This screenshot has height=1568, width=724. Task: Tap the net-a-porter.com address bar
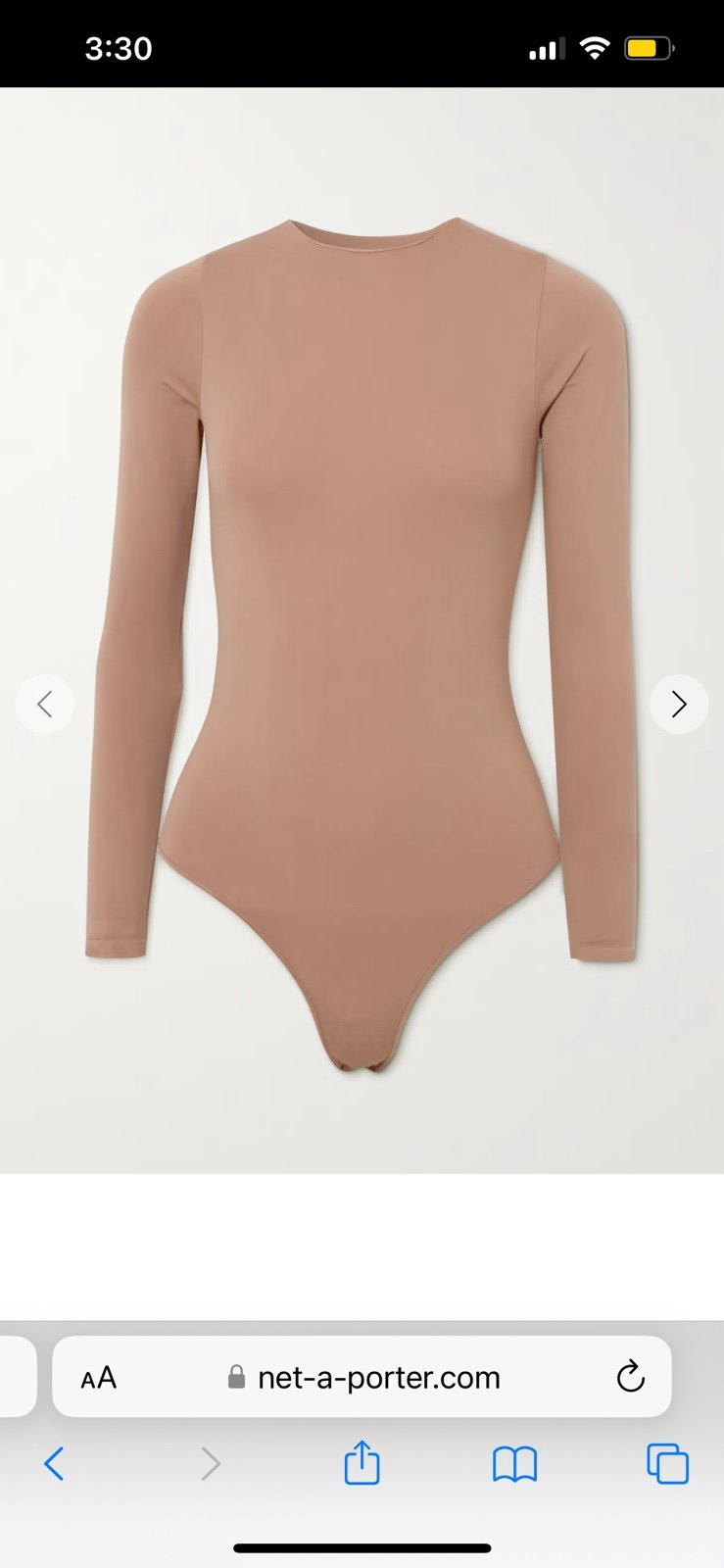click(362, 1377)
